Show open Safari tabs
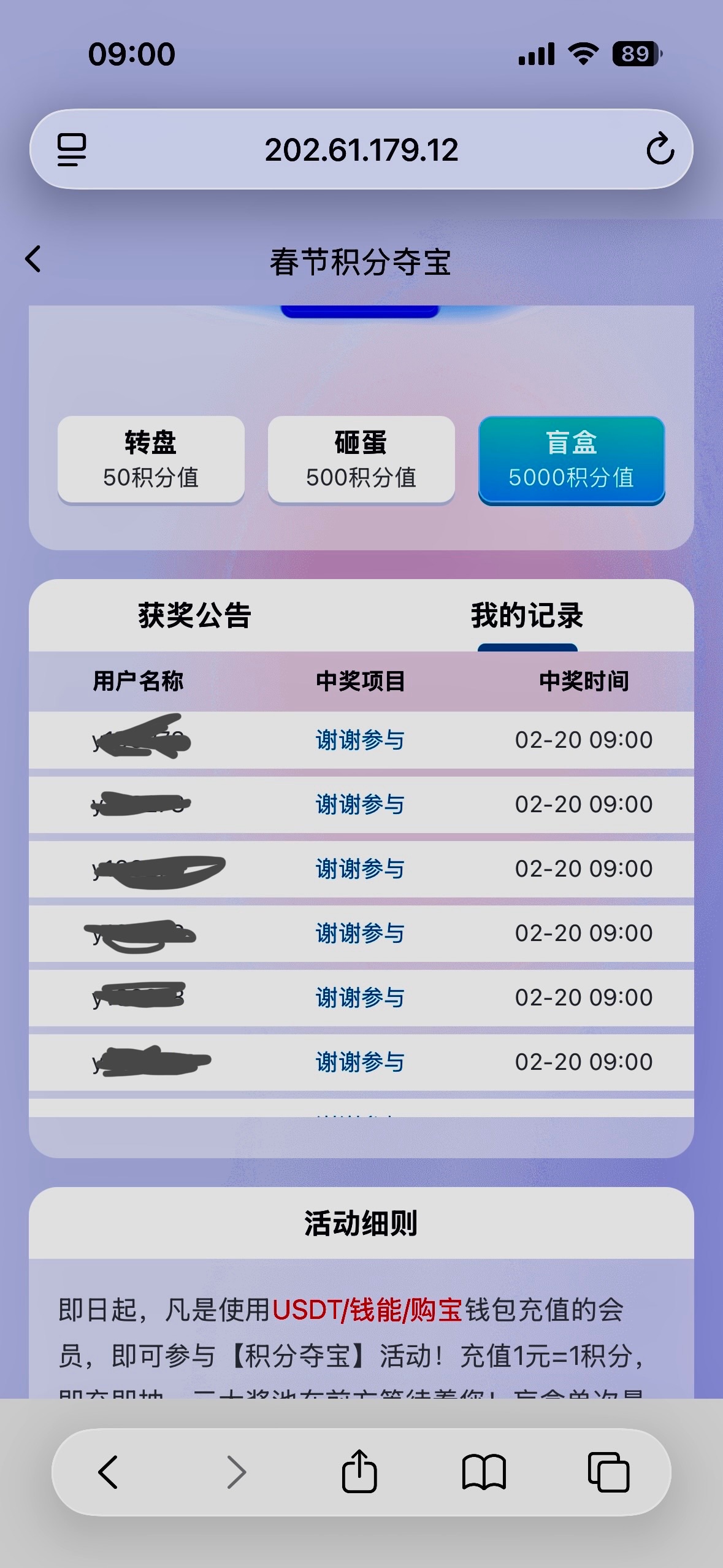 608,1472
